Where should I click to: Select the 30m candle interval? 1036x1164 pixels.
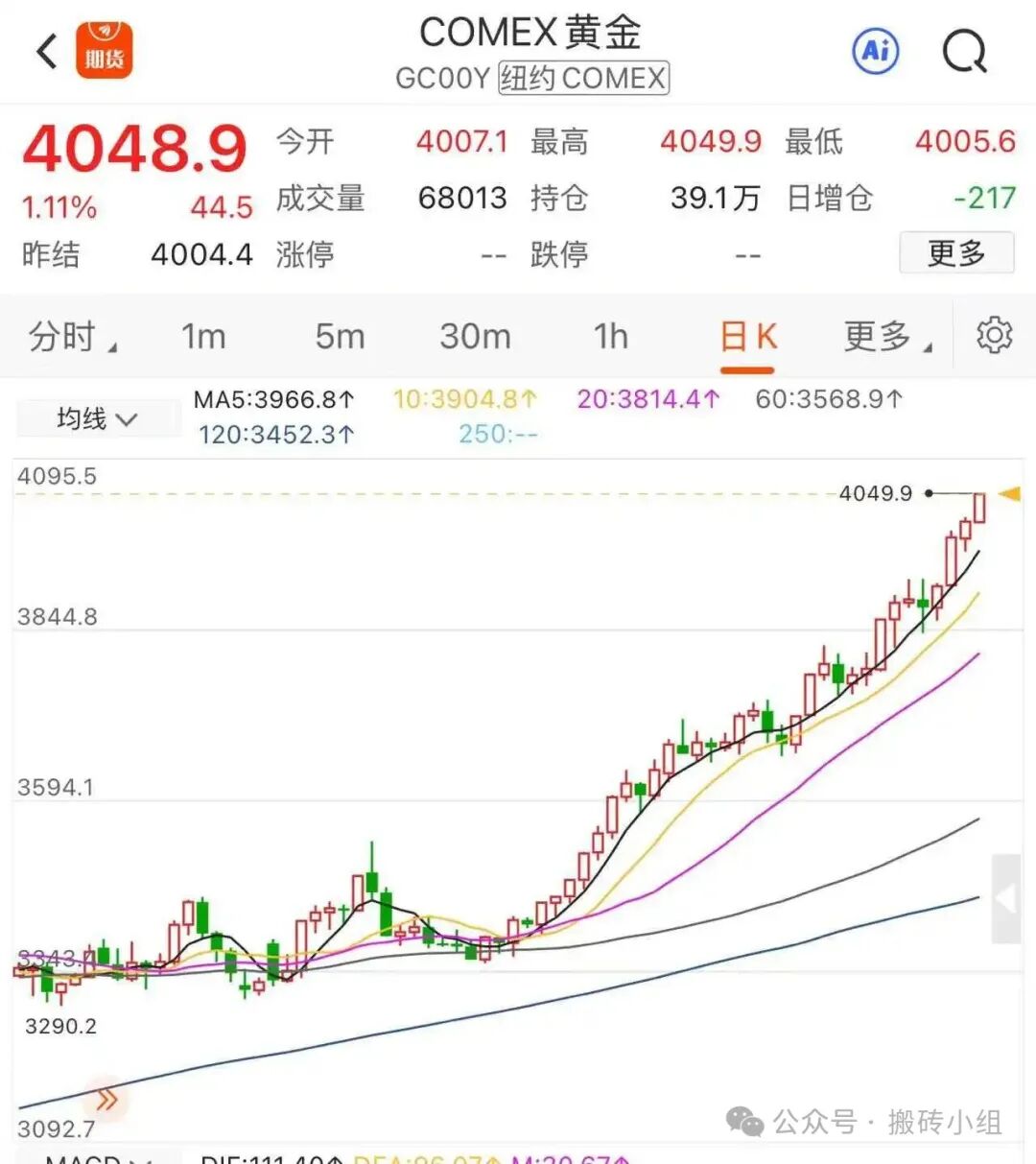(x=475, y=336)
